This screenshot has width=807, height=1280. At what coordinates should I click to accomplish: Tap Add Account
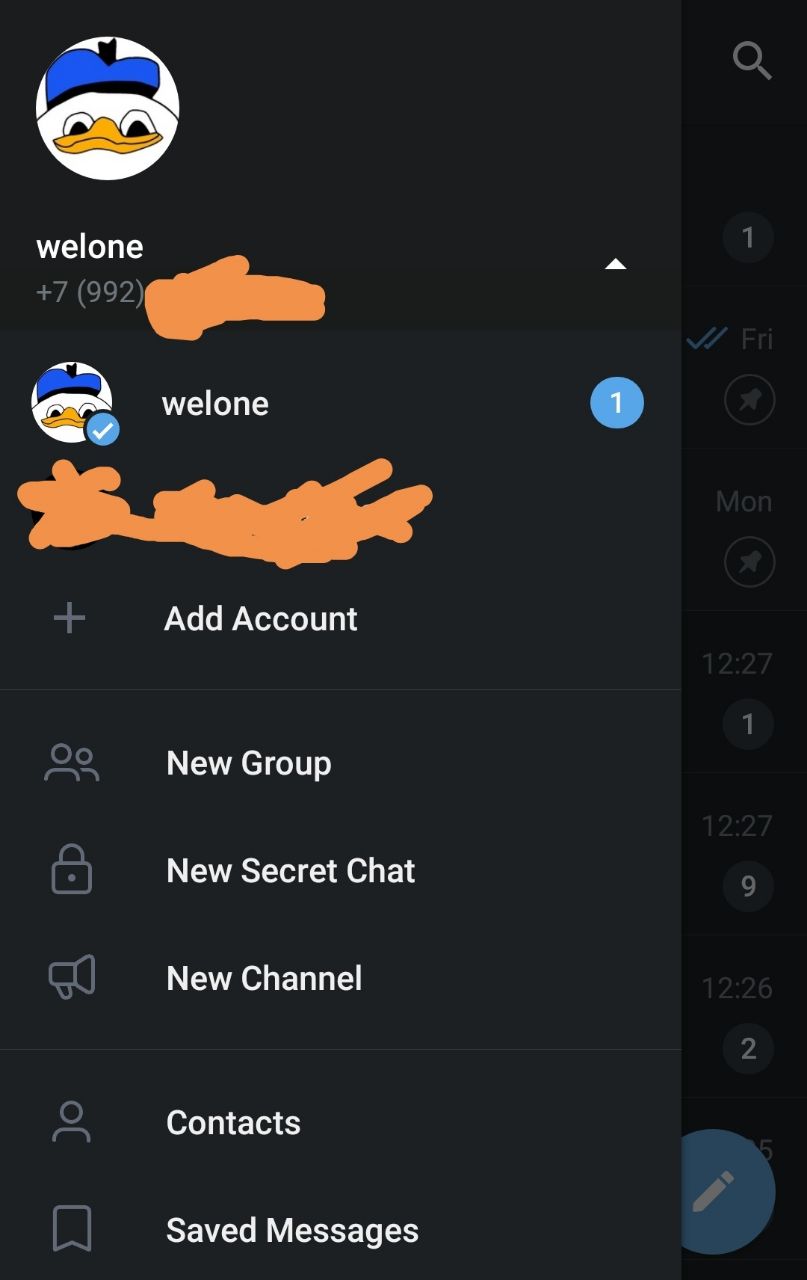(x=260, y=619)
